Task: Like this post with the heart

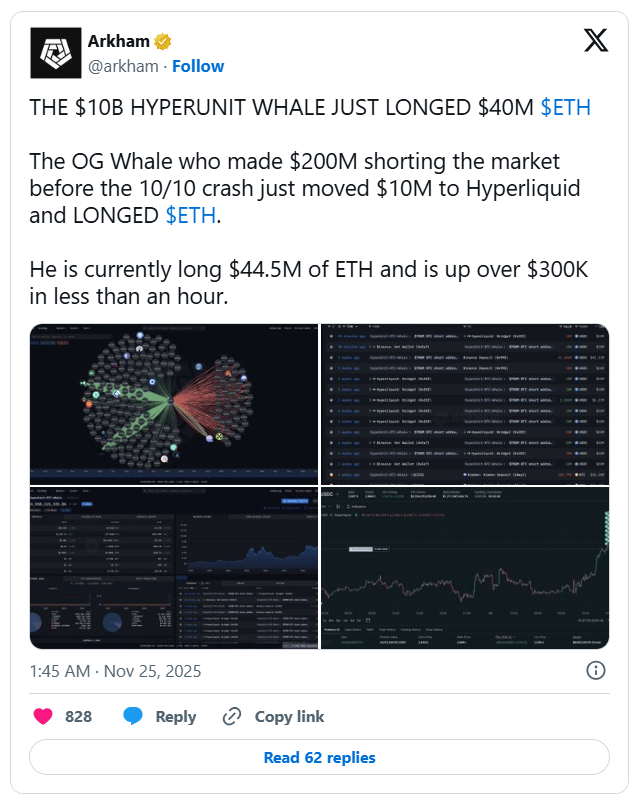Action: [x=44, y=716]
